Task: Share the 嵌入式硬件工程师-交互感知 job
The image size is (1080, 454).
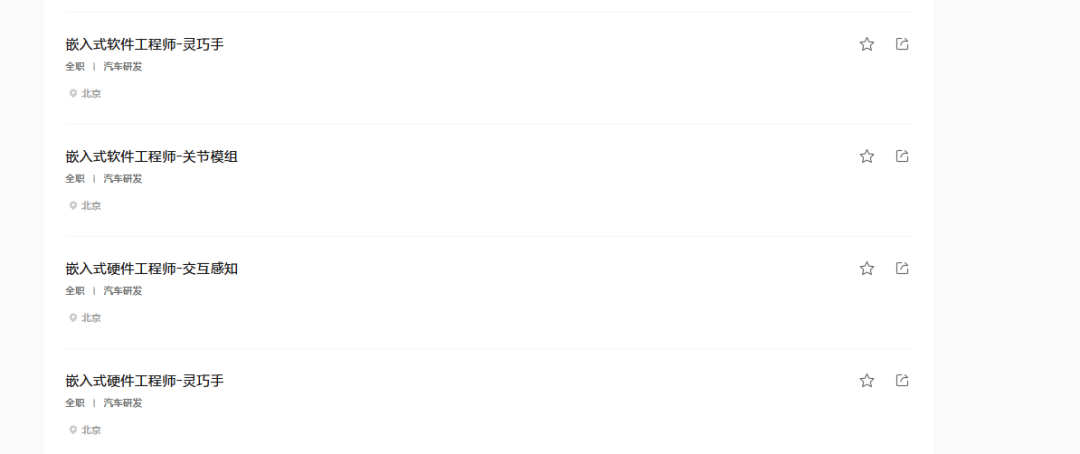Action: pyautogui.click(x=902, y=268)
